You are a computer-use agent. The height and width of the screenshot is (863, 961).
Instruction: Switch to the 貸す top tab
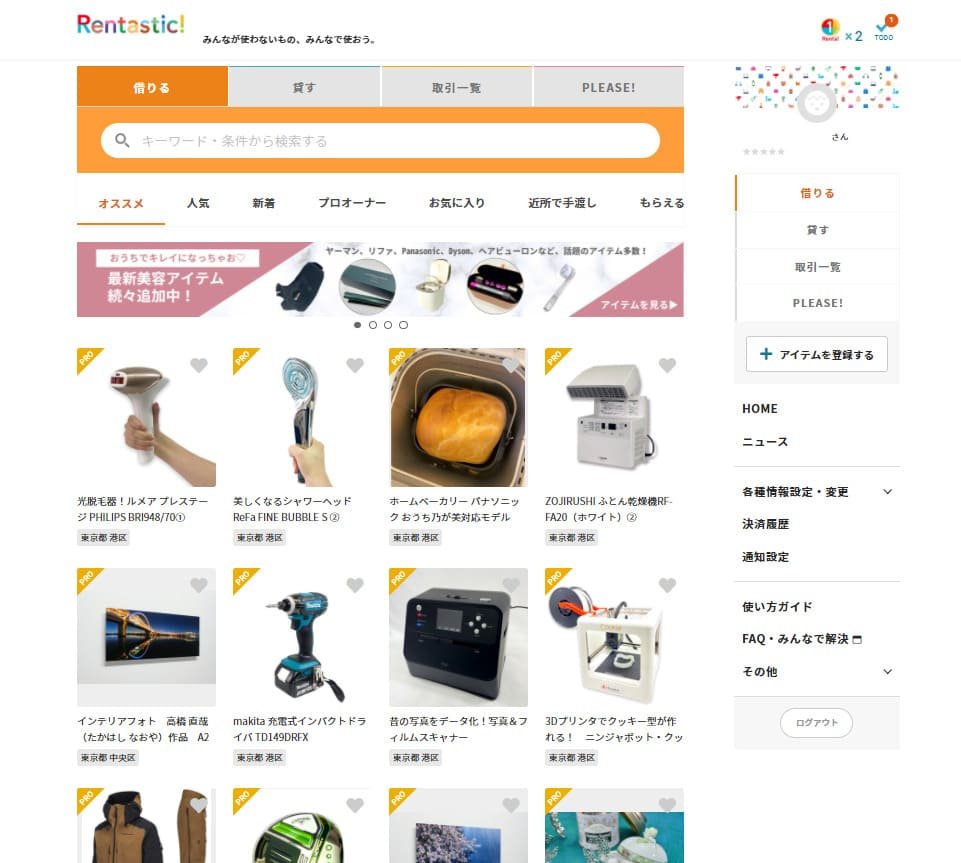304,87
